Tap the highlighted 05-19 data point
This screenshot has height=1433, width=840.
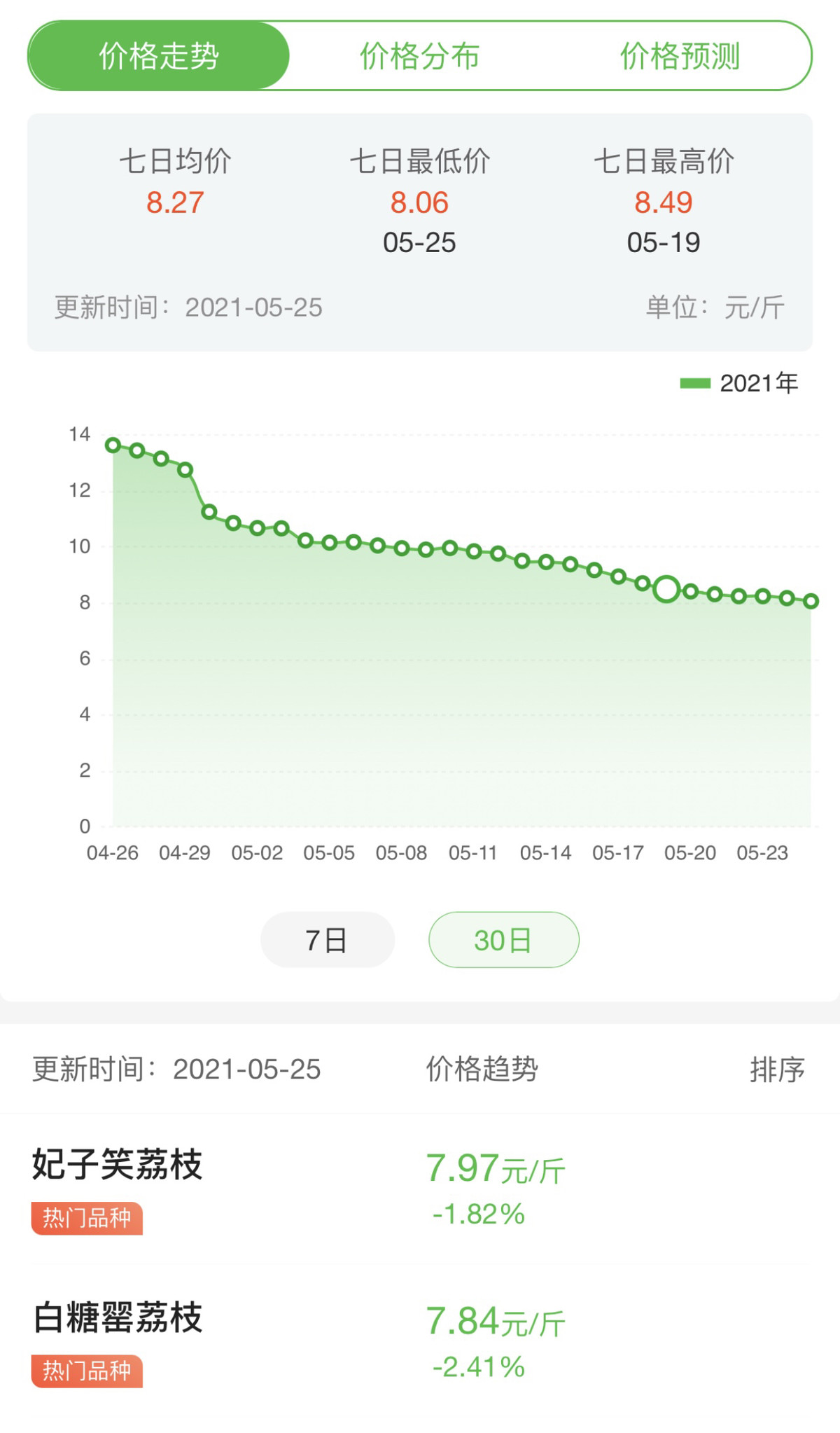666,589
